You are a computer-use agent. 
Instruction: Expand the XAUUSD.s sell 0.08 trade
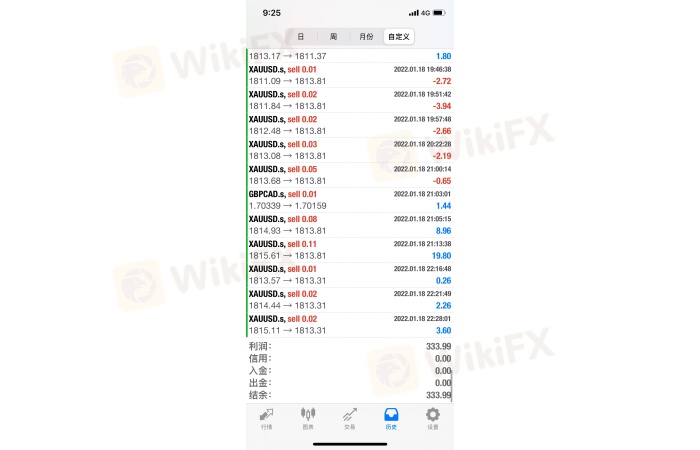point(350,225)
